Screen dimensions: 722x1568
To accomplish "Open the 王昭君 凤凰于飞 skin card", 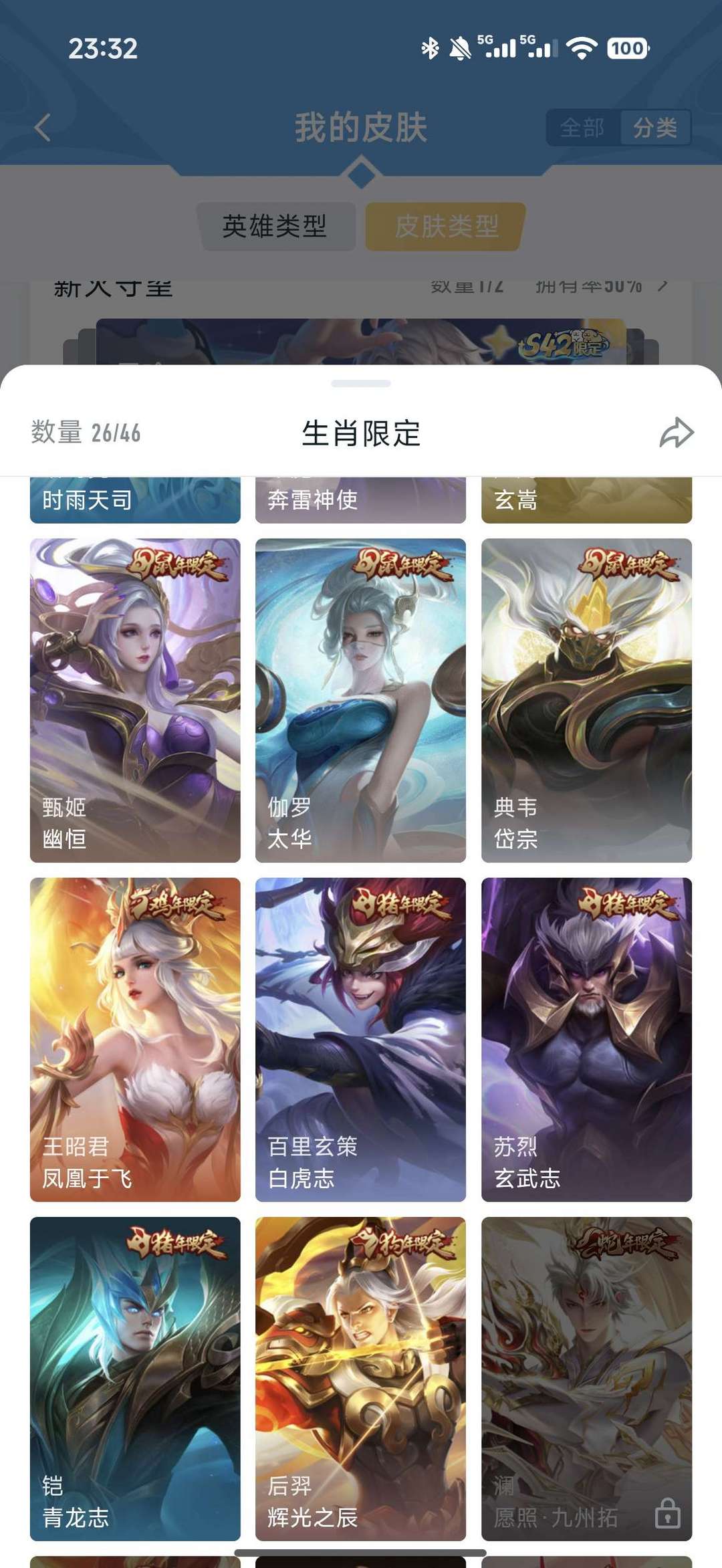I will point(135,1040).
